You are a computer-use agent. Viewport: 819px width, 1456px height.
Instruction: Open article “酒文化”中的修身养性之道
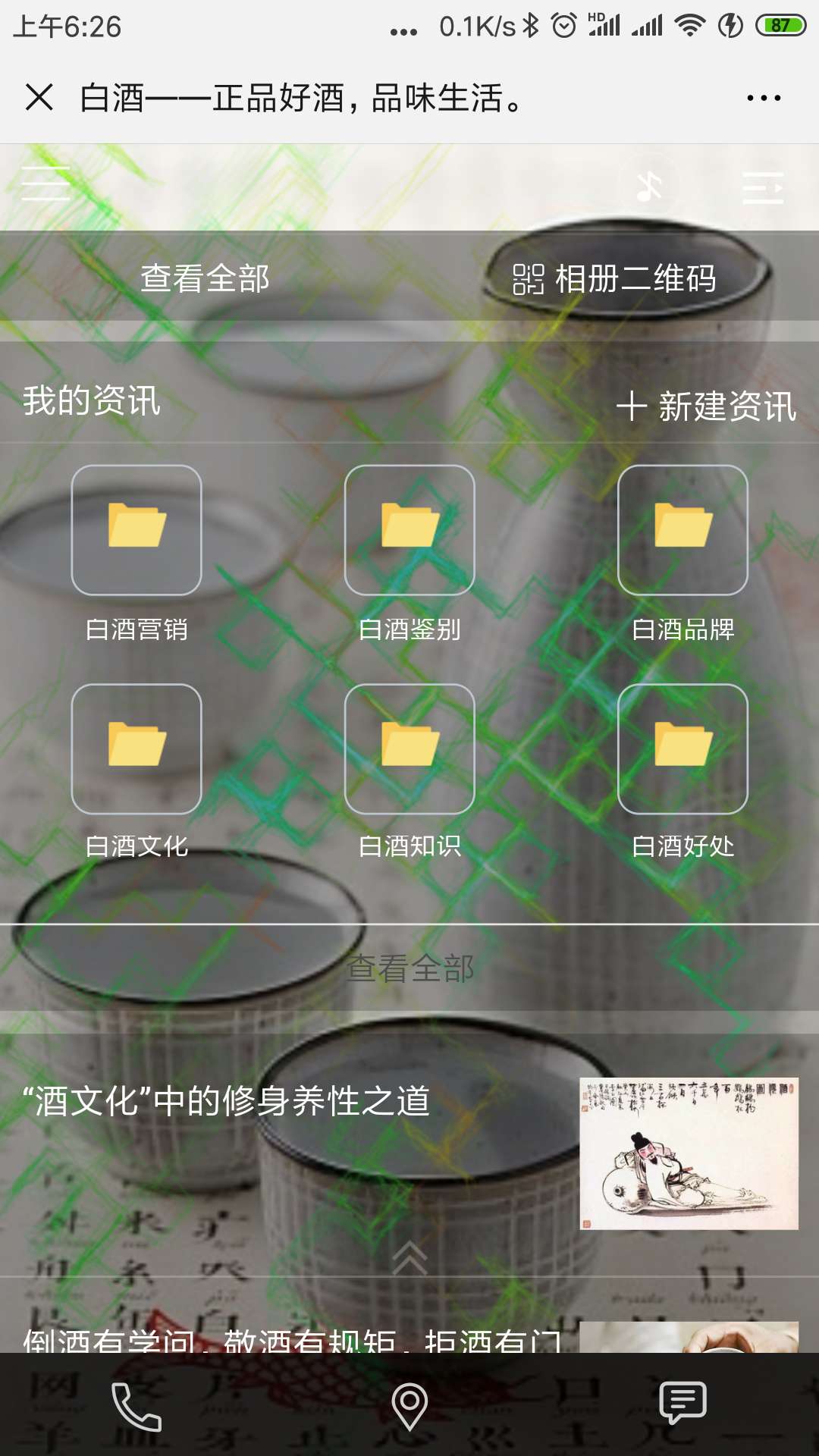227,1102
